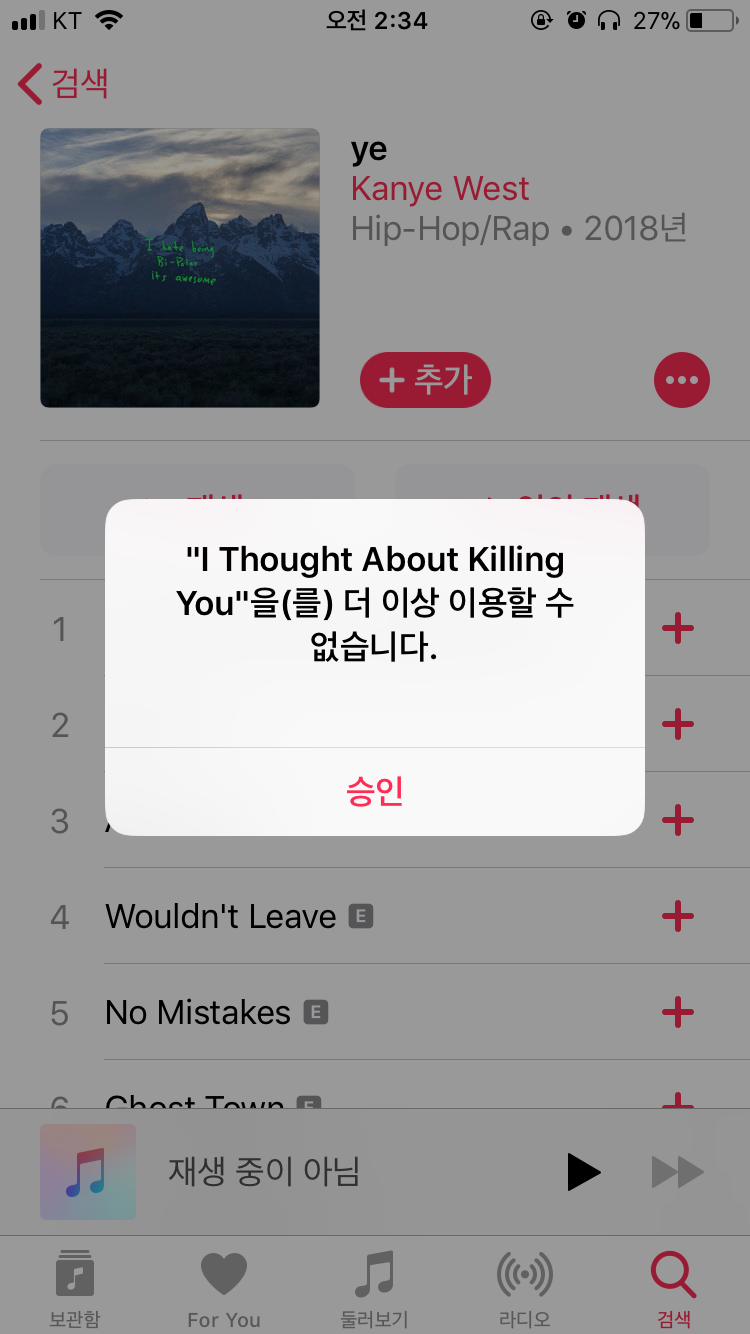This screenshot has height=1334, width=750.
Task: Open the track Wouldn't Leave
Action: point(221,916)
